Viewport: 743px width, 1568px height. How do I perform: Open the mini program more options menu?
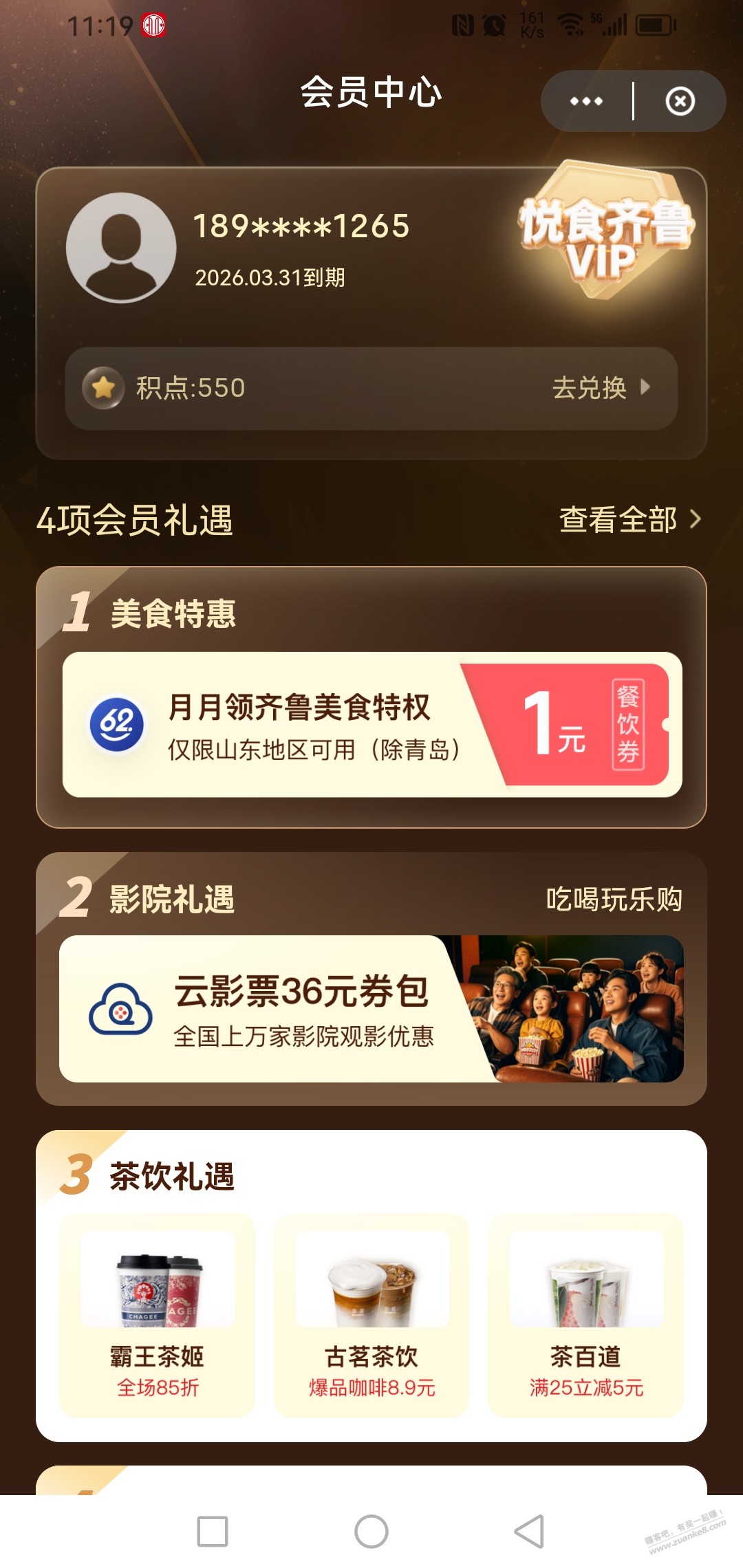[586, 101]
